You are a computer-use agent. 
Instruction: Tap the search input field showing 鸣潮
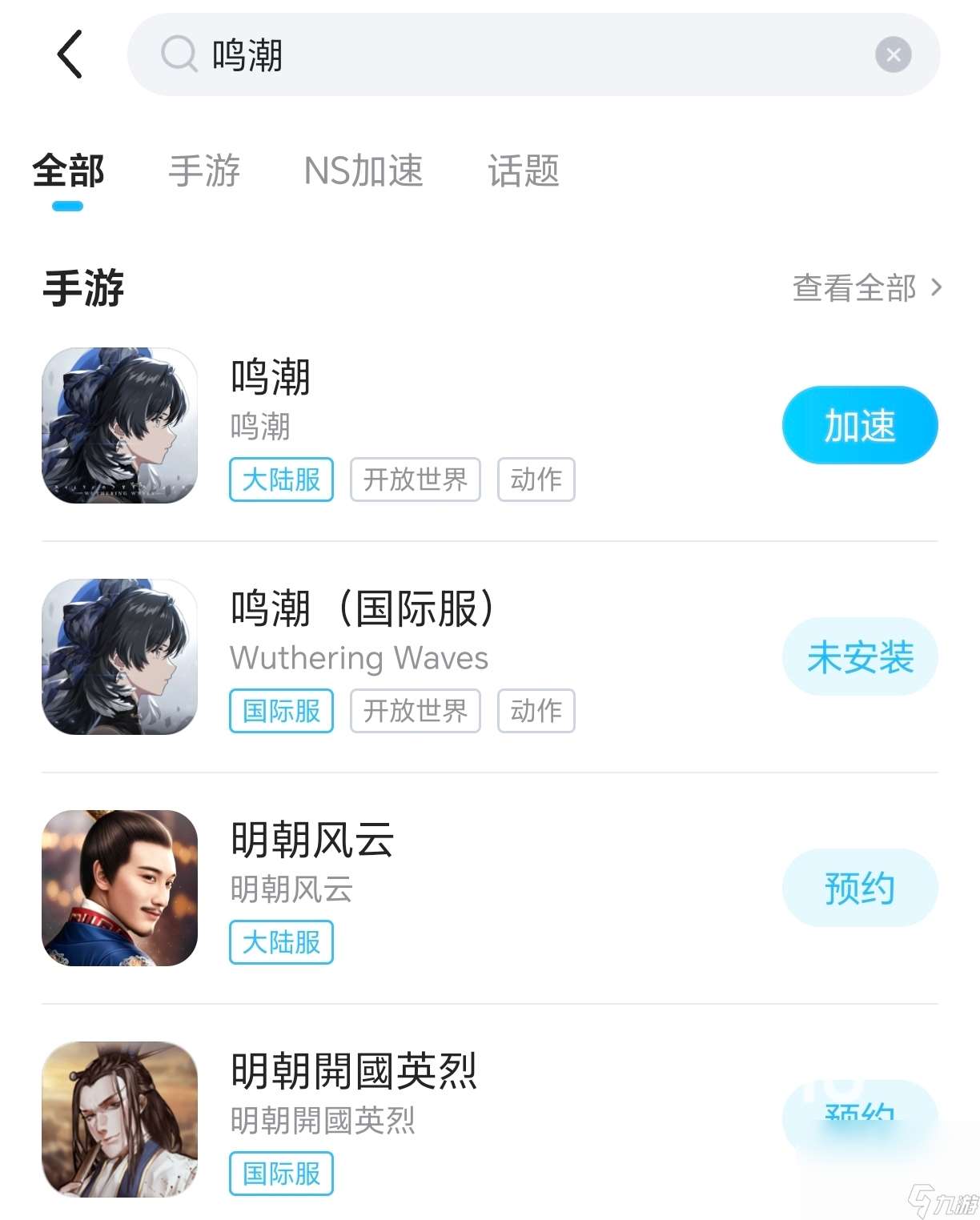tap(480, 54)
